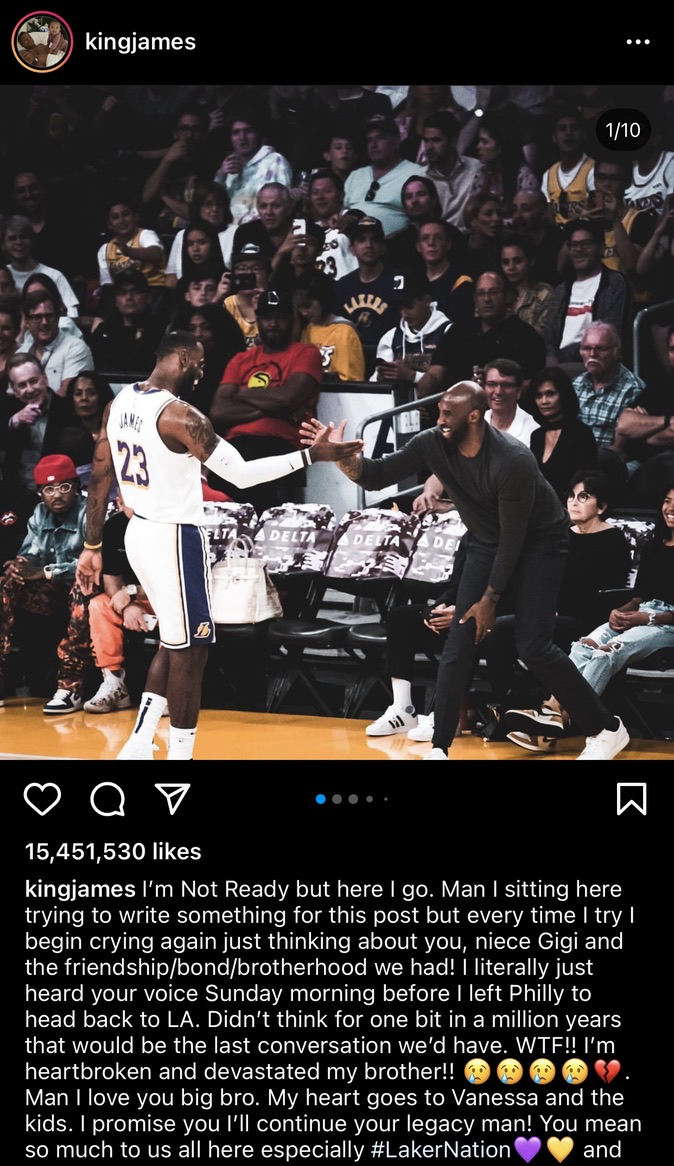Like the post with the heart icon
Image resolution: width=674 pixels, height=1166 pixels.
coord(42,798)
